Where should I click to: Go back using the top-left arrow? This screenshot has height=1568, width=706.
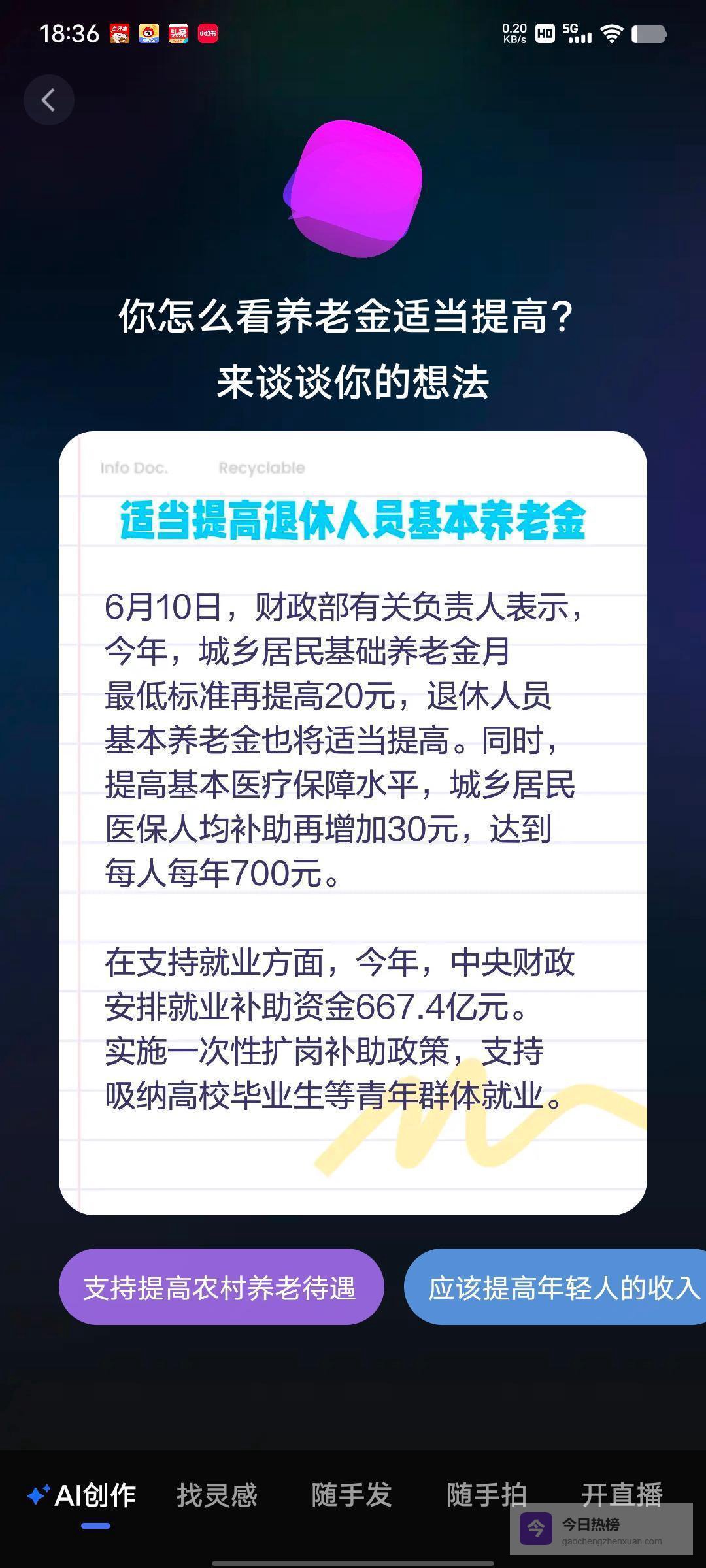tap(49, 100)
